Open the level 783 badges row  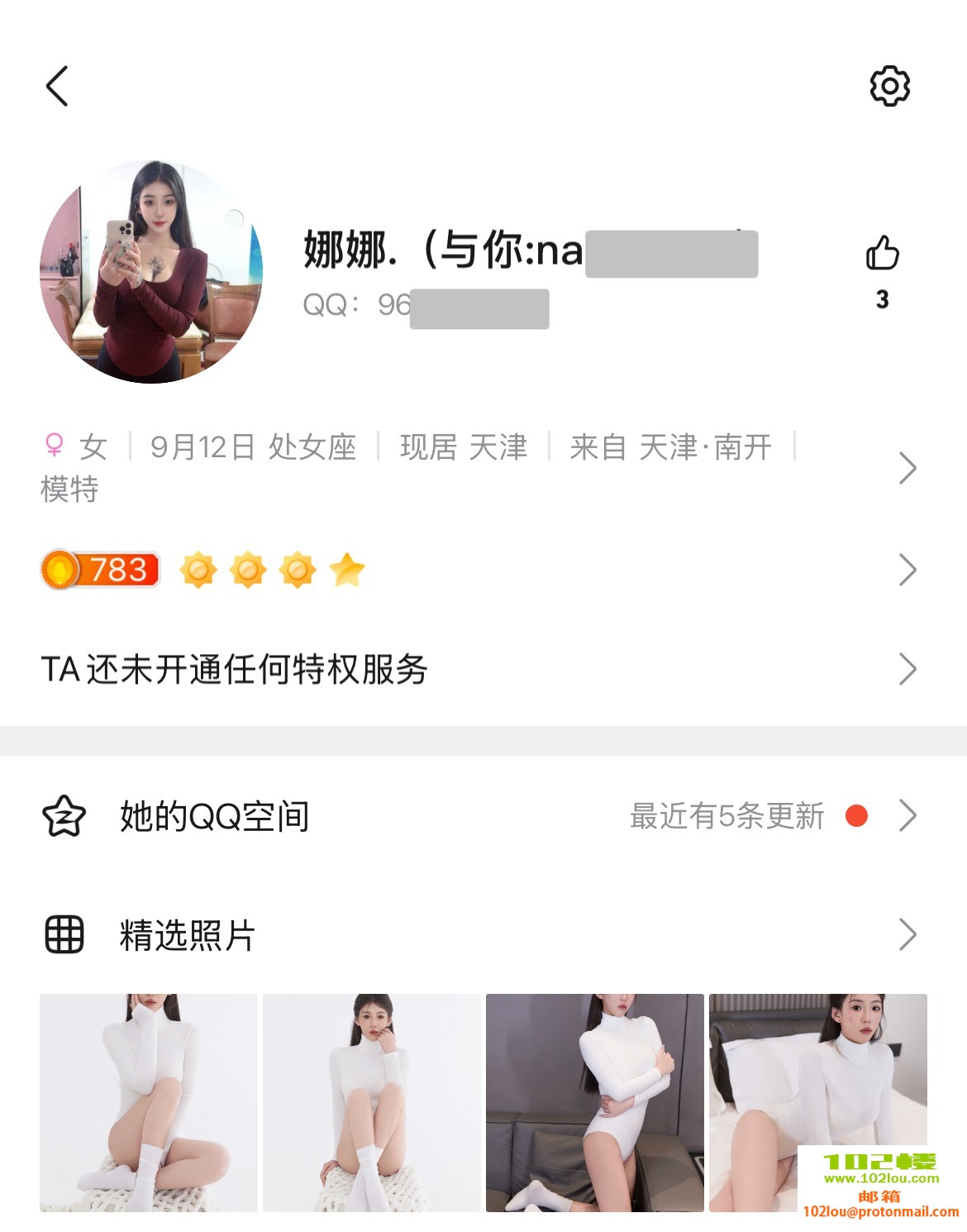point(479,570)
